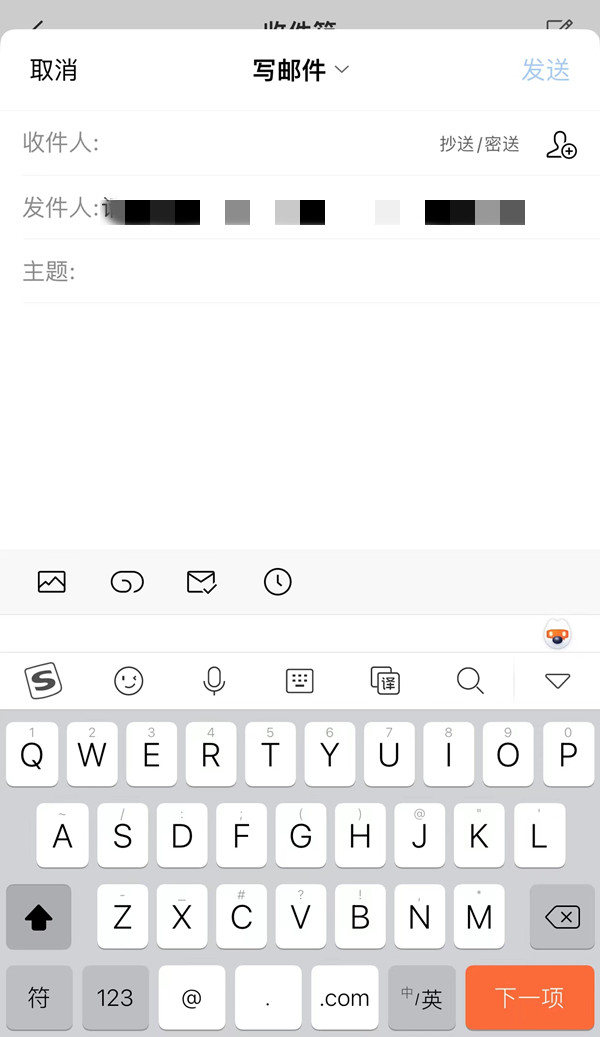Schedule sending with the clock icon
Screen dimensions: 600x1037
tap(277, 581)
